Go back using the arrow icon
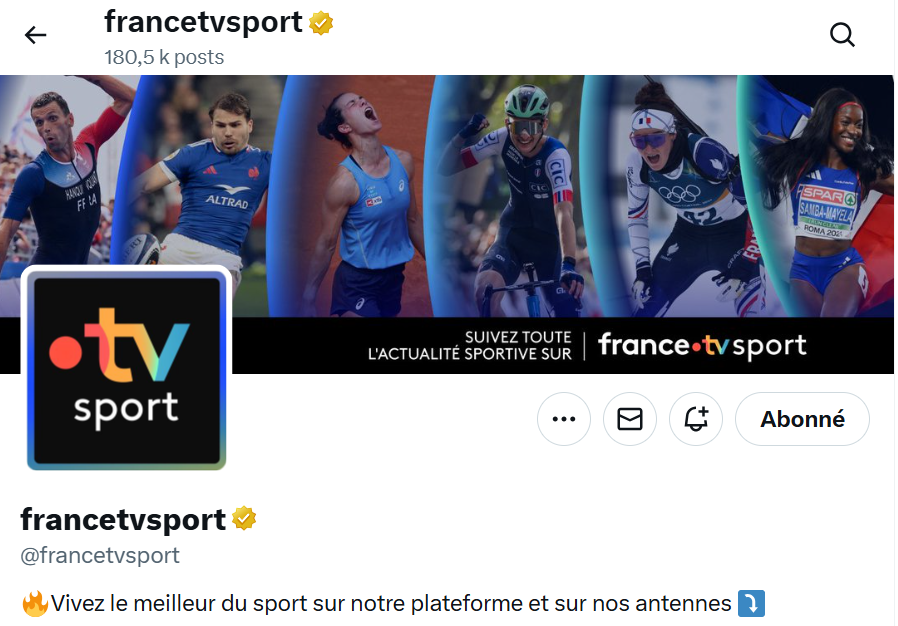 click(x=36, y=36)
